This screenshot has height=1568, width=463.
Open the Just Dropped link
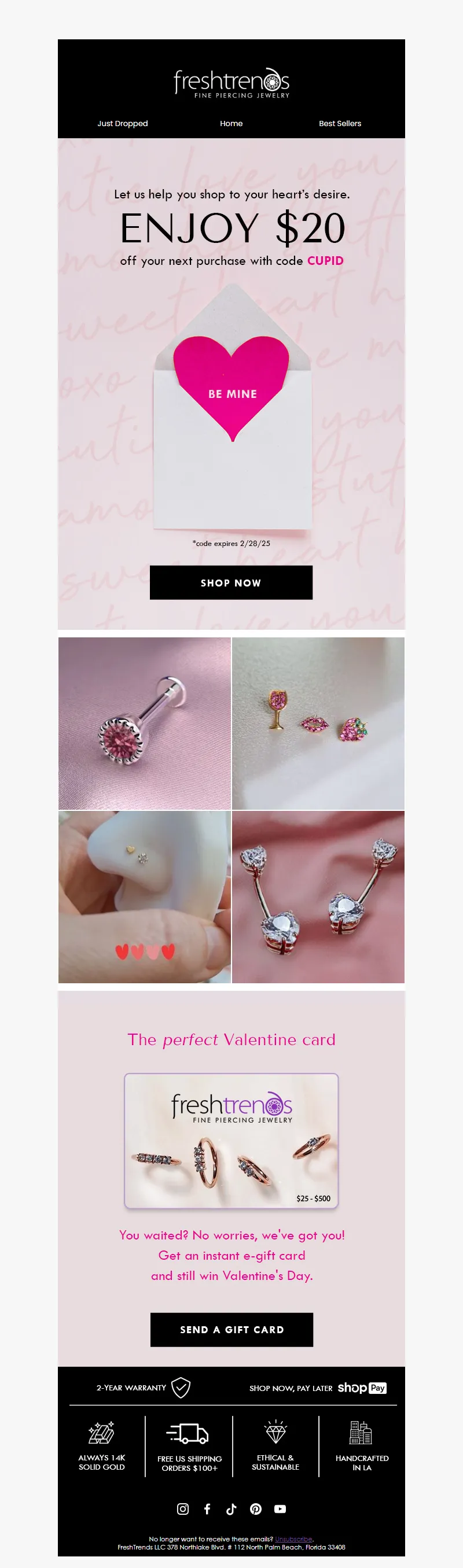pyautogui.click(x=123, y=124)
